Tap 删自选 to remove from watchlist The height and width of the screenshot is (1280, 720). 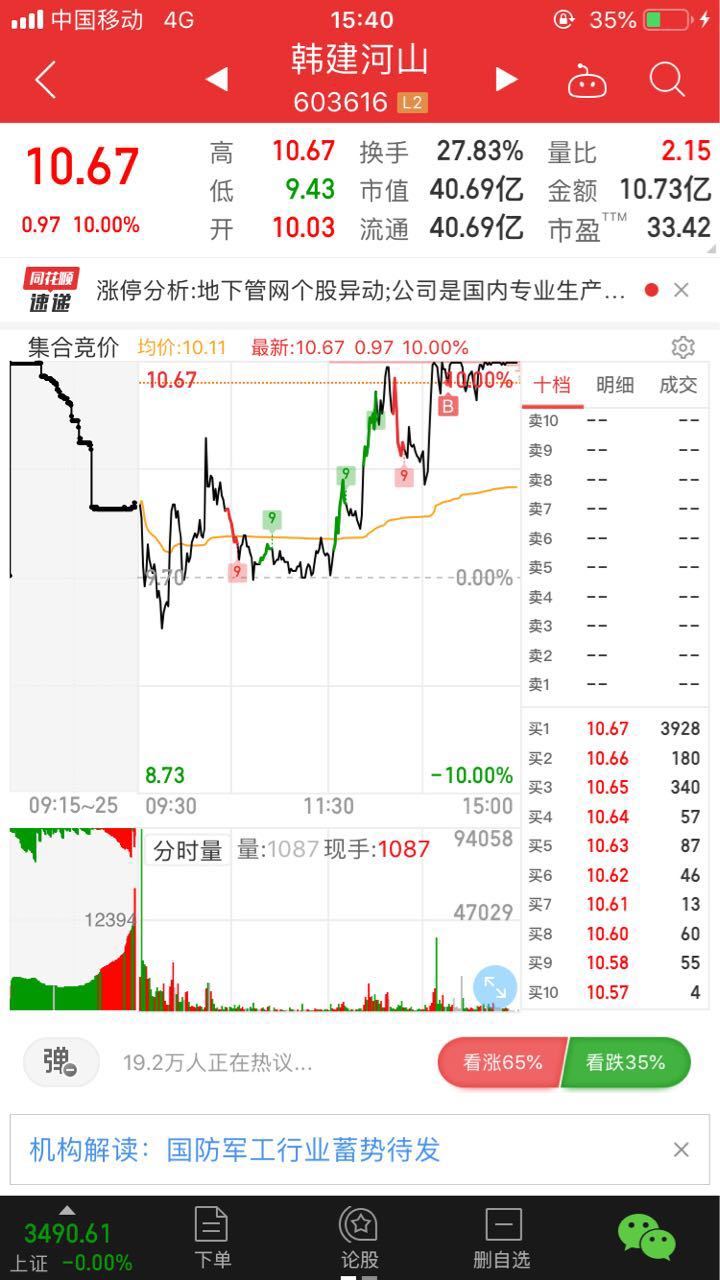coord(503,1238)
